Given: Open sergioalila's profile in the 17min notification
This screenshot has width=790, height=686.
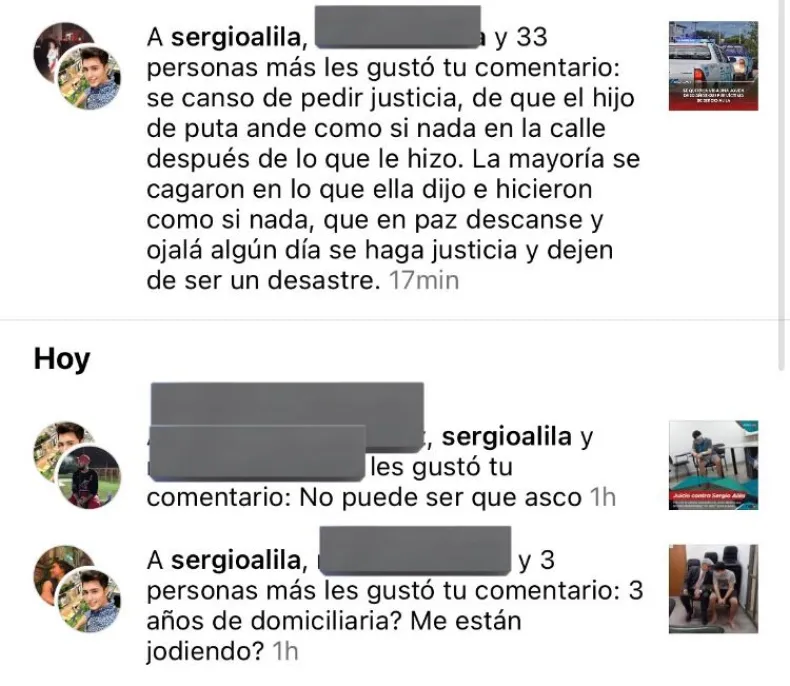Looking at the screenshot, I should click(234, 37).
